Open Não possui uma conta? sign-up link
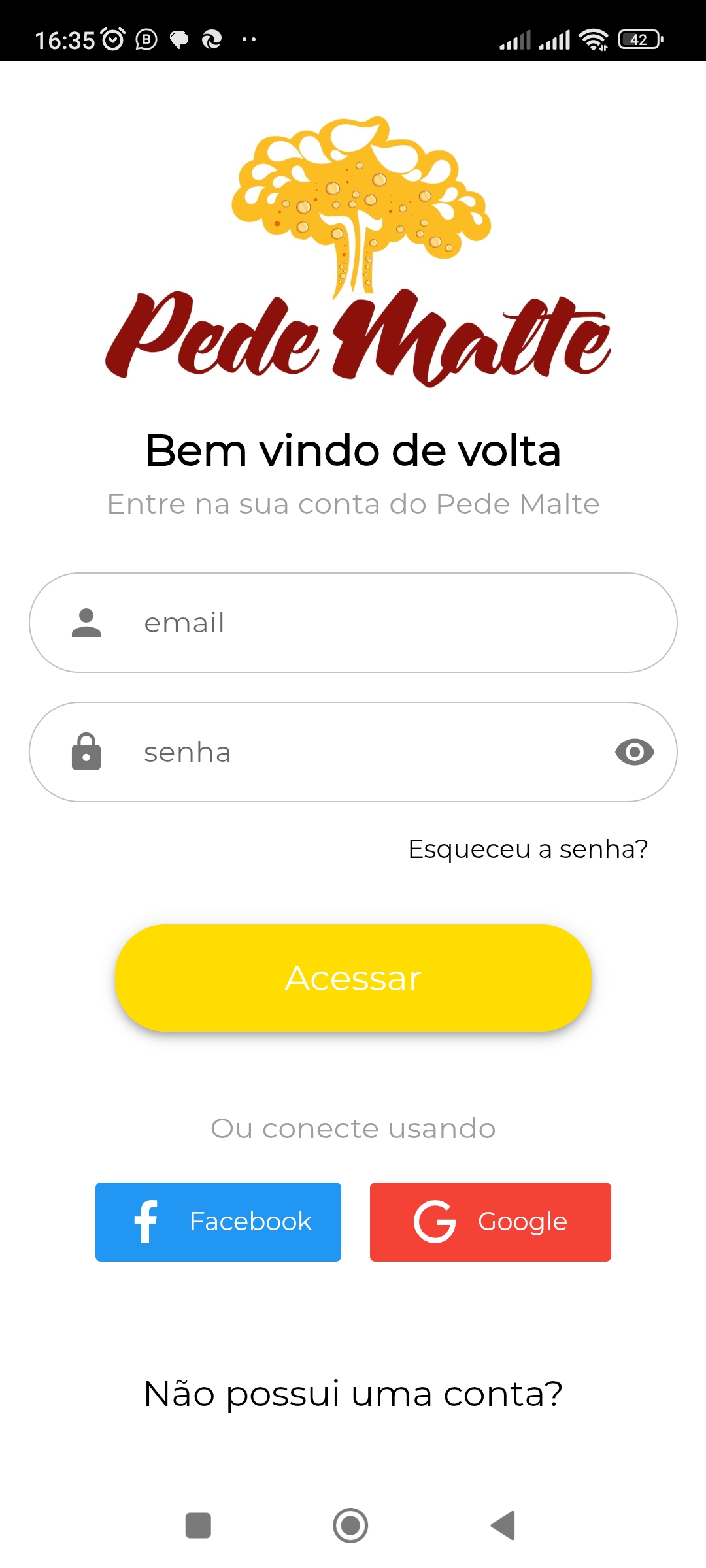This screenshot has width=706, height=1568. tap(353, 1394)
